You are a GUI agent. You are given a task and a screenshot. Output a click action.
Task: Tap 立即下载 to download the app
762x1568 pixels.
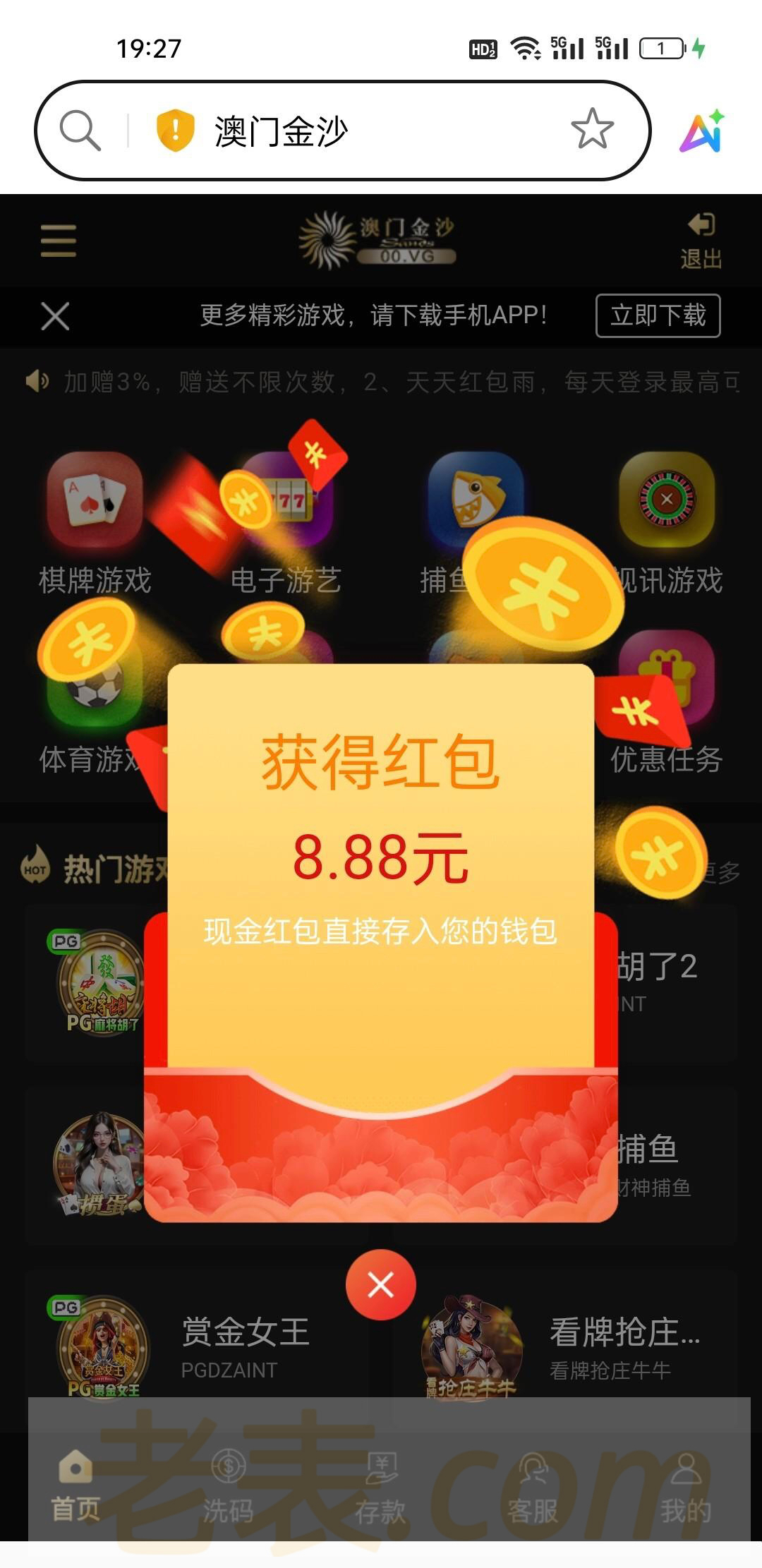658,315
